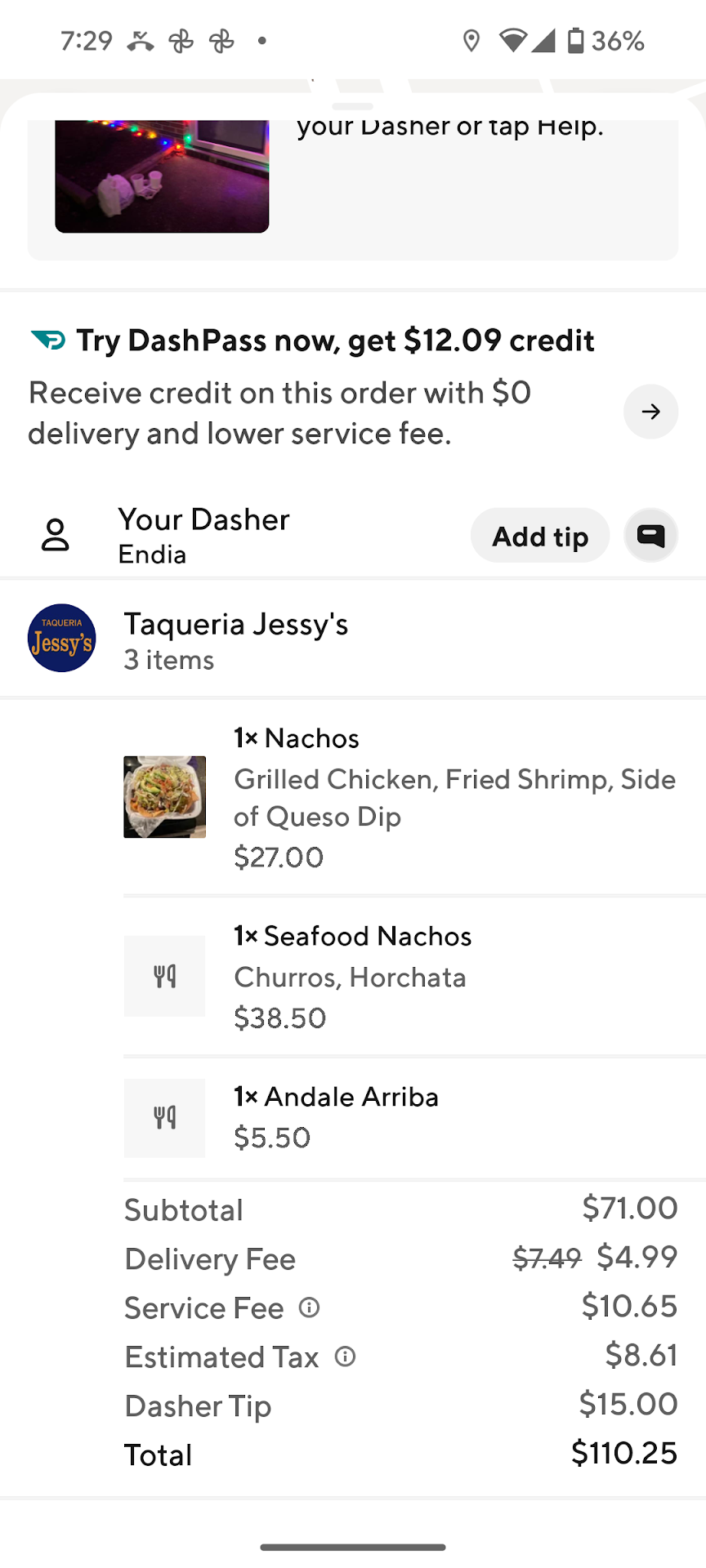Viewport: 706px width, 1568px height.
Task: Enlarge the delivery drop-off photo
Action: (x=162, y=176)
